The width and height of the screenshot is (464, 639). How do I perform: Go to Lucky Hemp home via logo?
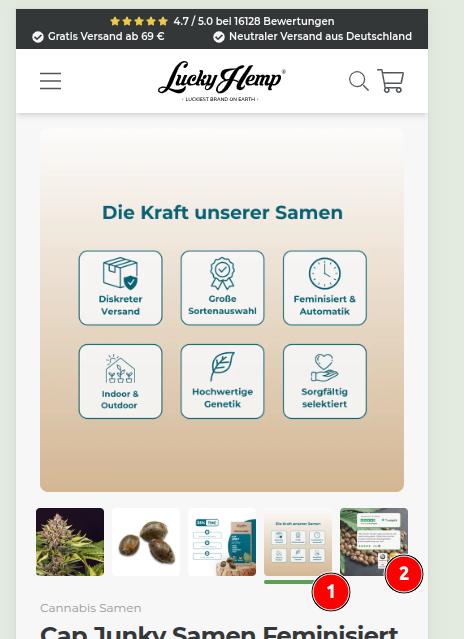pyautogui.click(x=222, y=81)
